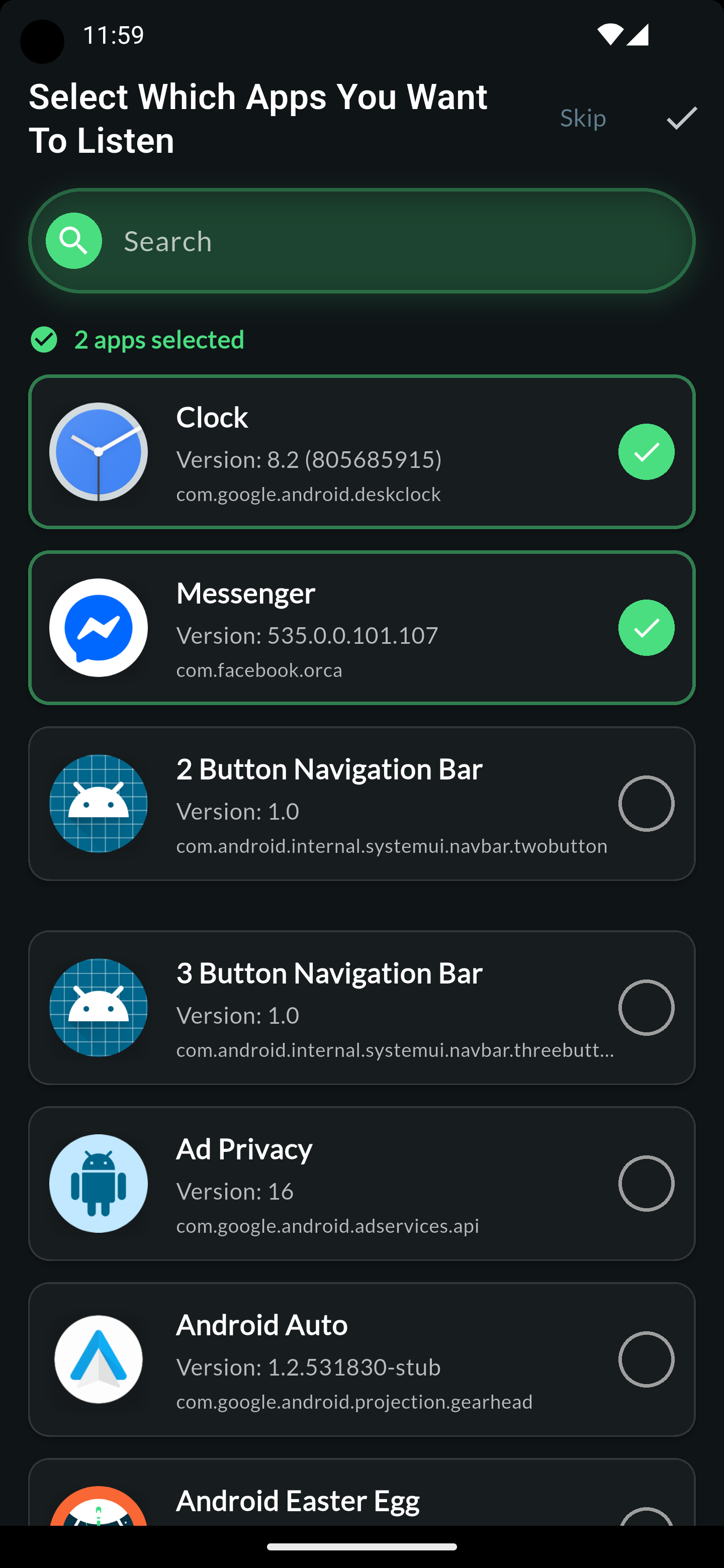This screenshot has height=1568, width=724.
Task: Click the Android Auto icon
Action: [x=98, y=1359]
